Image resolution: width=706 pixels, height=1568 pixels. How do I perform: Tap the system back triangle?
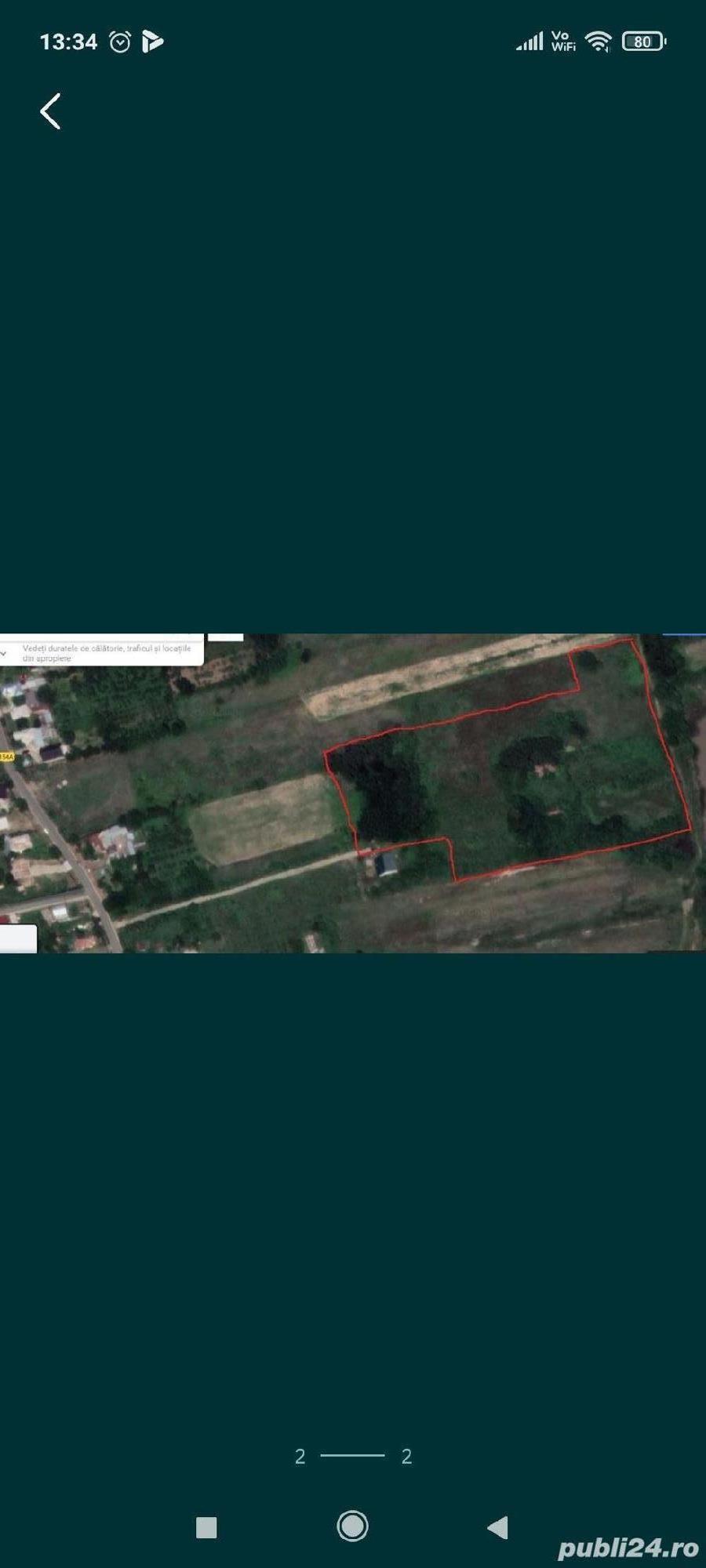498,1527
